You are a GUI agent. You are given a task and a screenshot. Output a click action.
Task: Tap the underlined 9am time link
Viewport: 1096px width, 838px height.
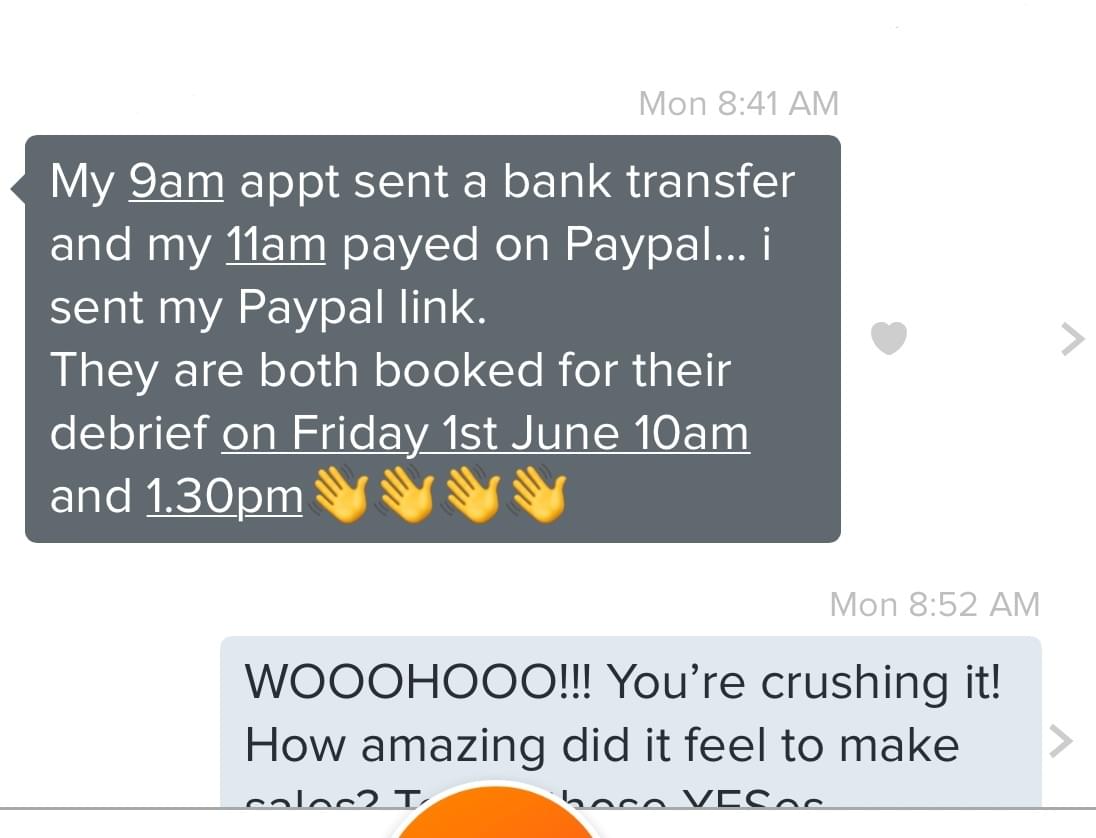coord(176,181)
